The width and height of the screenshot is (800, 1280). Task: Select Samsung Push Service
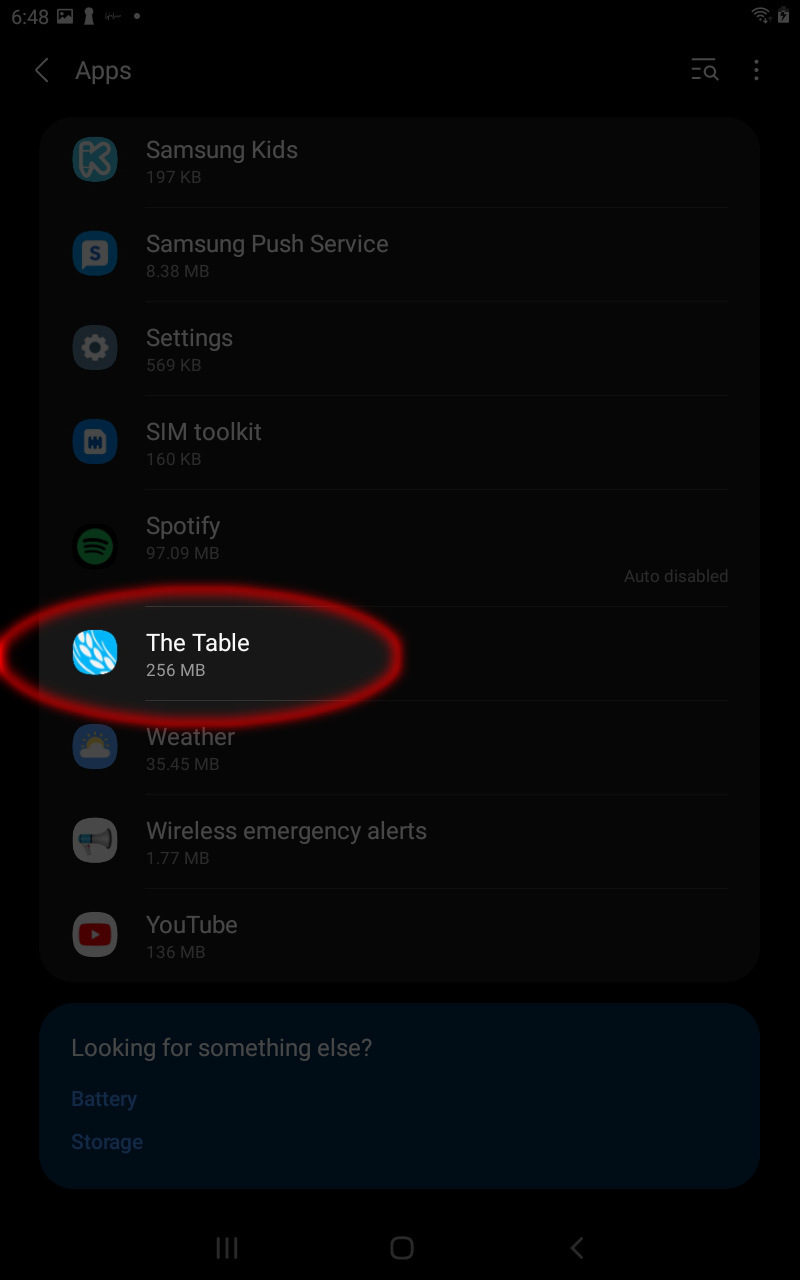(x=399, y=255)
